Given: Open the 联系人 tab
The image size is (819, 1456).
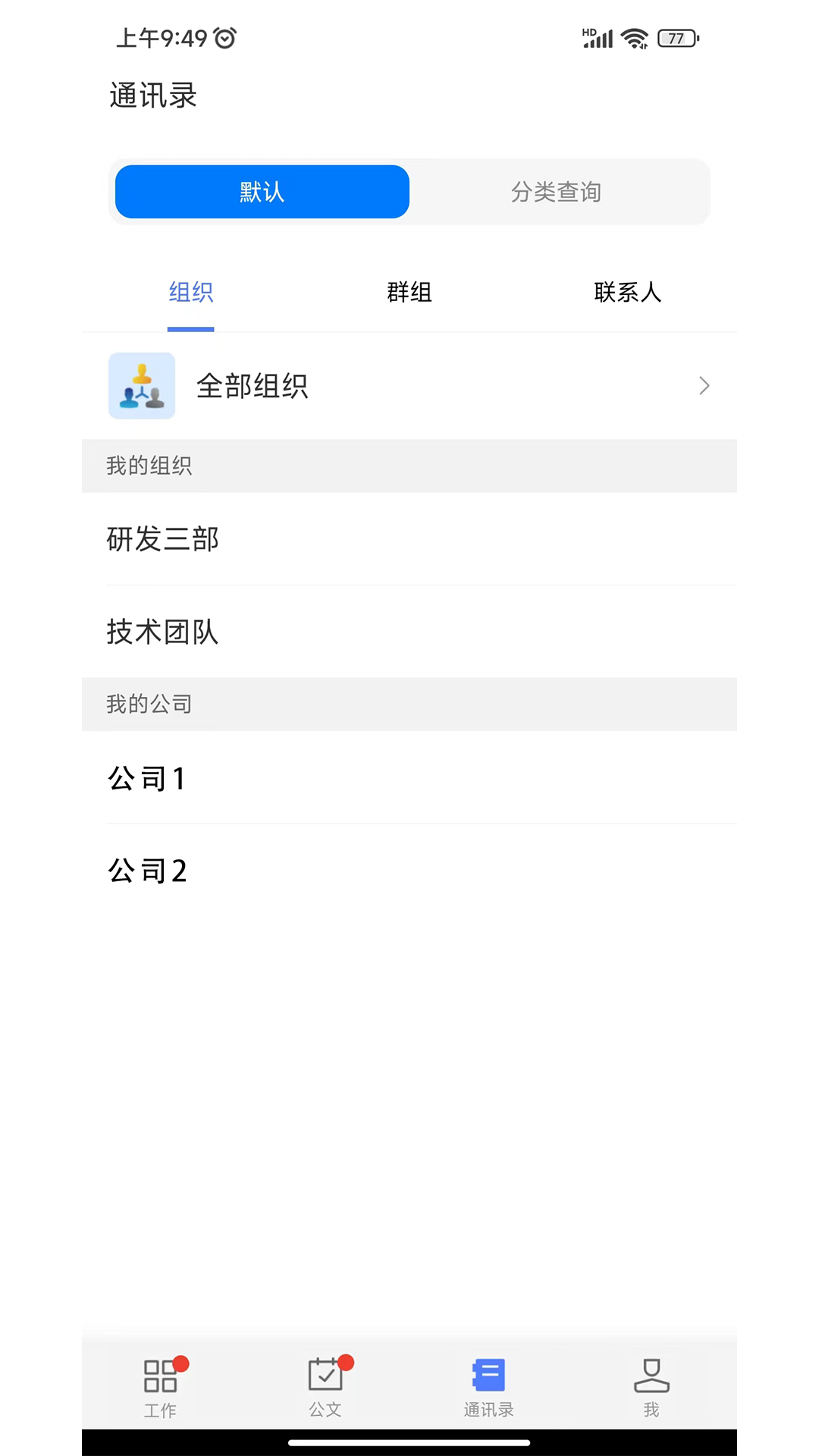Looking at the screenshot, I should point(627,293).
